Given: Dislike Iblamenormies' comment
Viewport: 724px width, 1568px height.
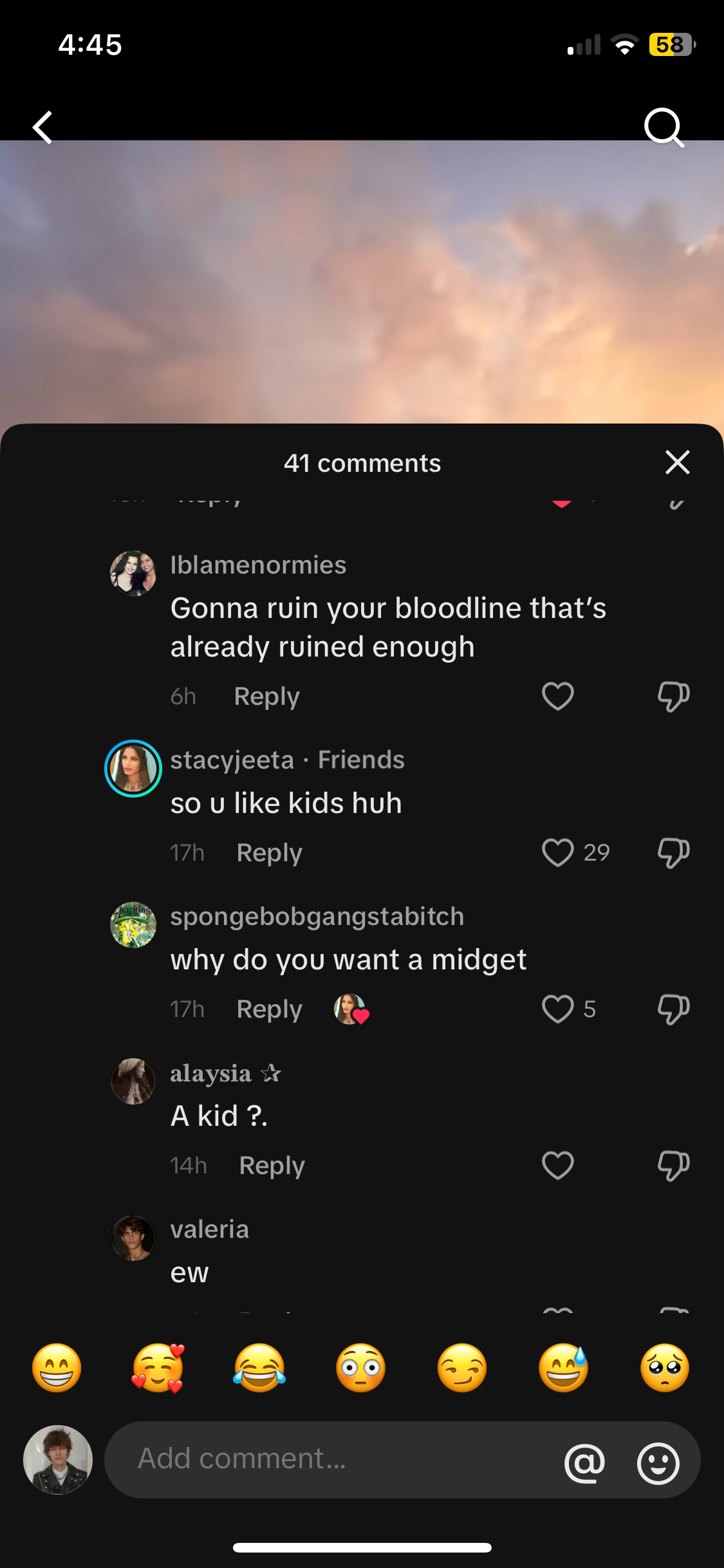Looking at the screenshot, I should (673, 696).
